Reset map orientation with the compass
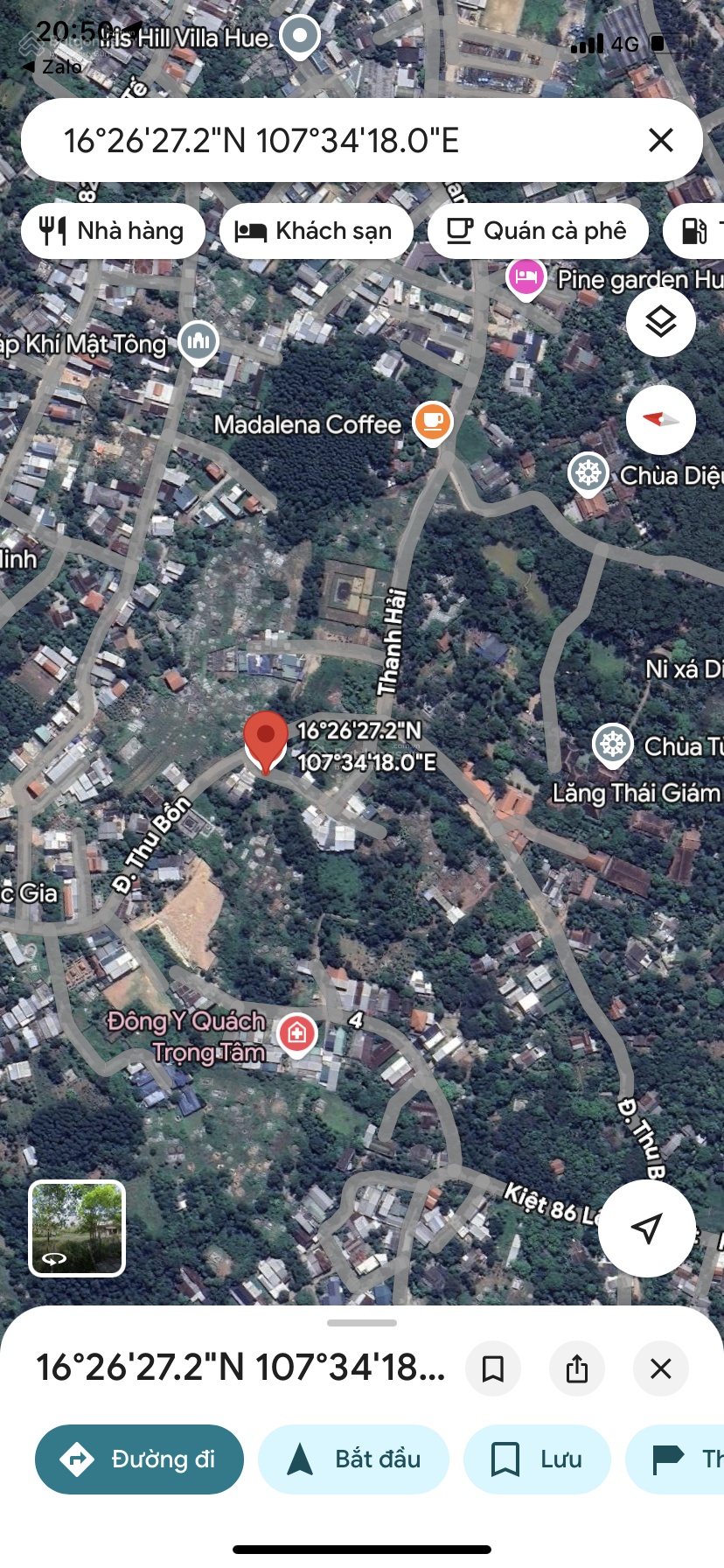724x1568 pixels. [x=661, y=420]
